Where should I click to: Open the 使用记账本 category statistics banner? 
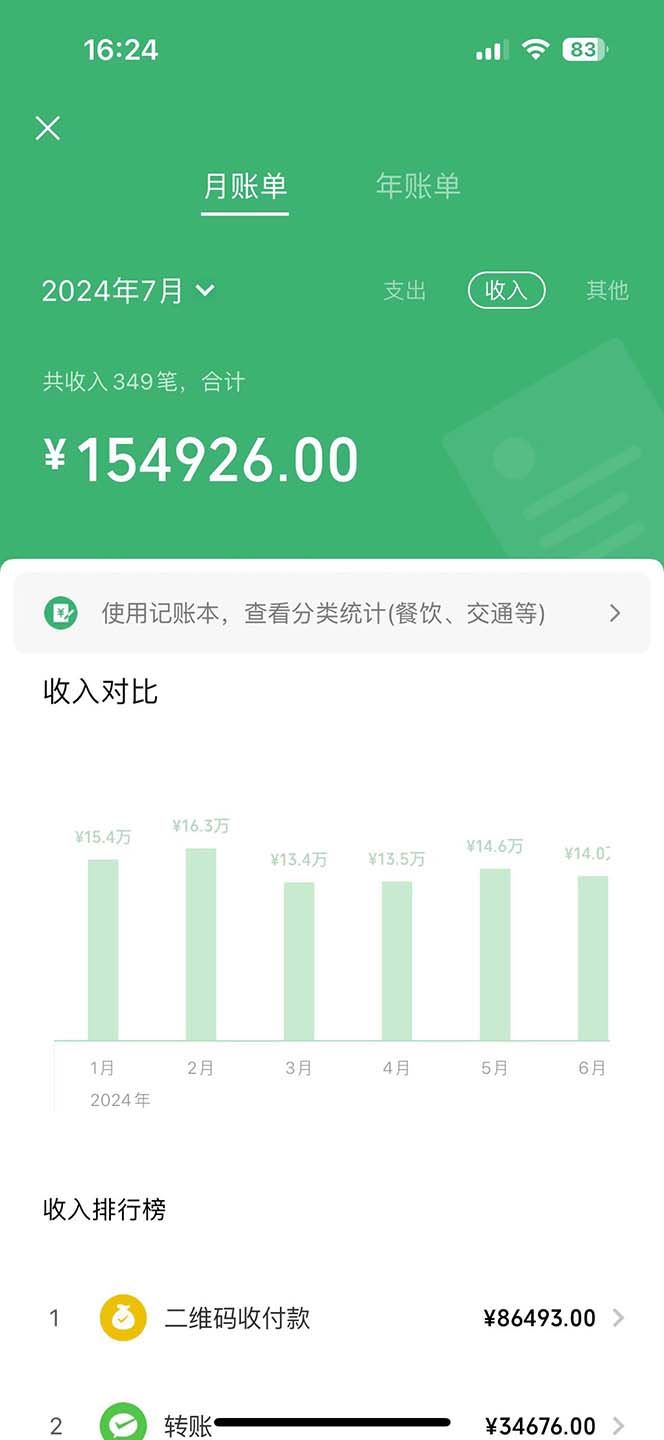pyautogui.click(x=332, y=613)
